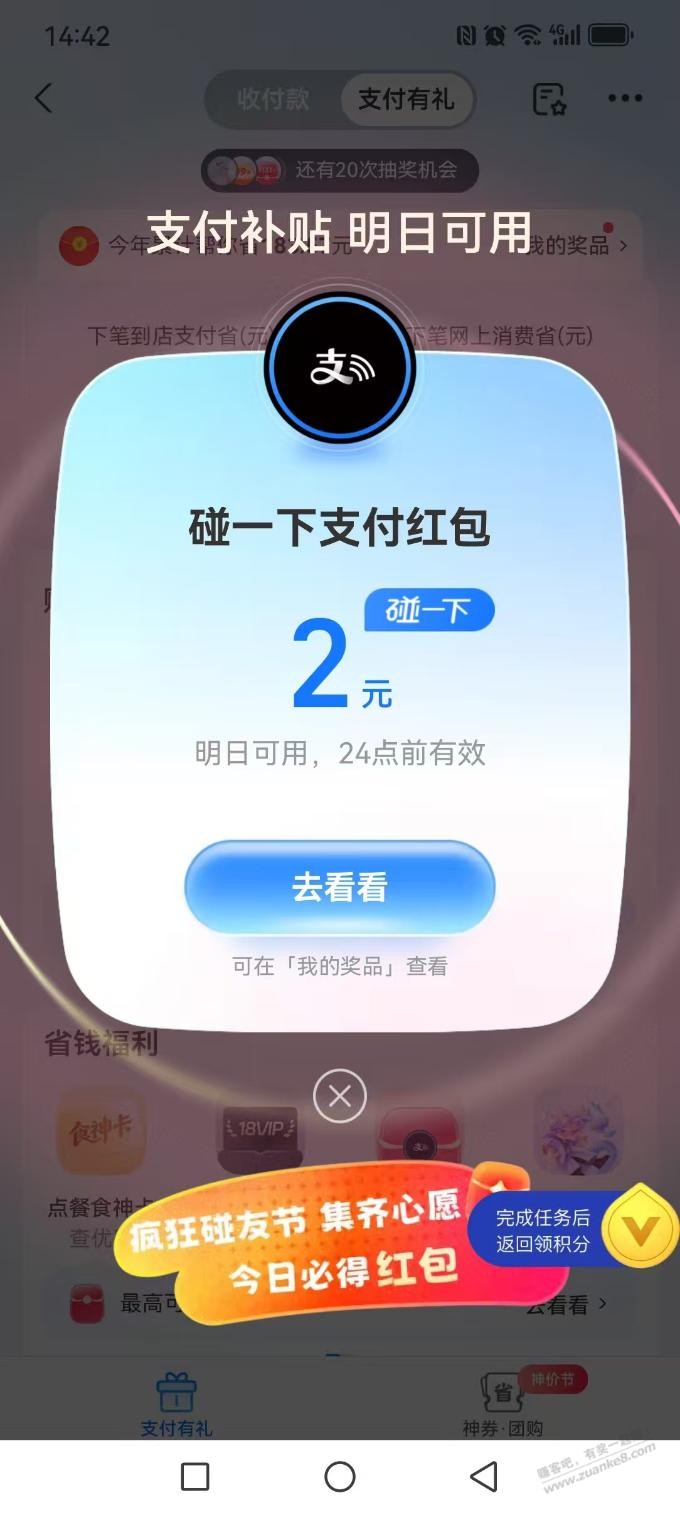
Task: Go back using the top arrow
Action: [x=43, y=98]
